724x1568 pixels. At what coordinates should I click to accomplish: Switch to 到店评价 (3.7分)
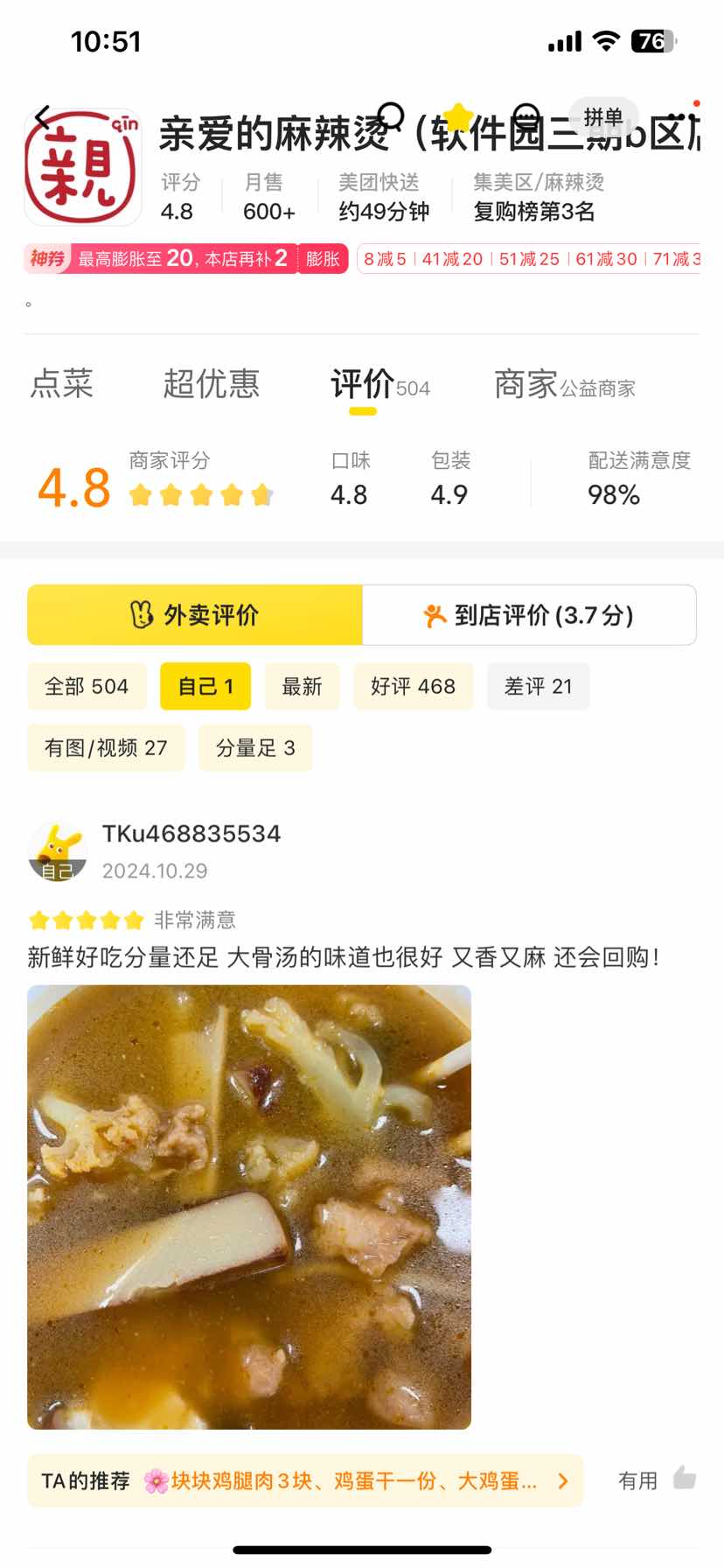tap(529, 615)
